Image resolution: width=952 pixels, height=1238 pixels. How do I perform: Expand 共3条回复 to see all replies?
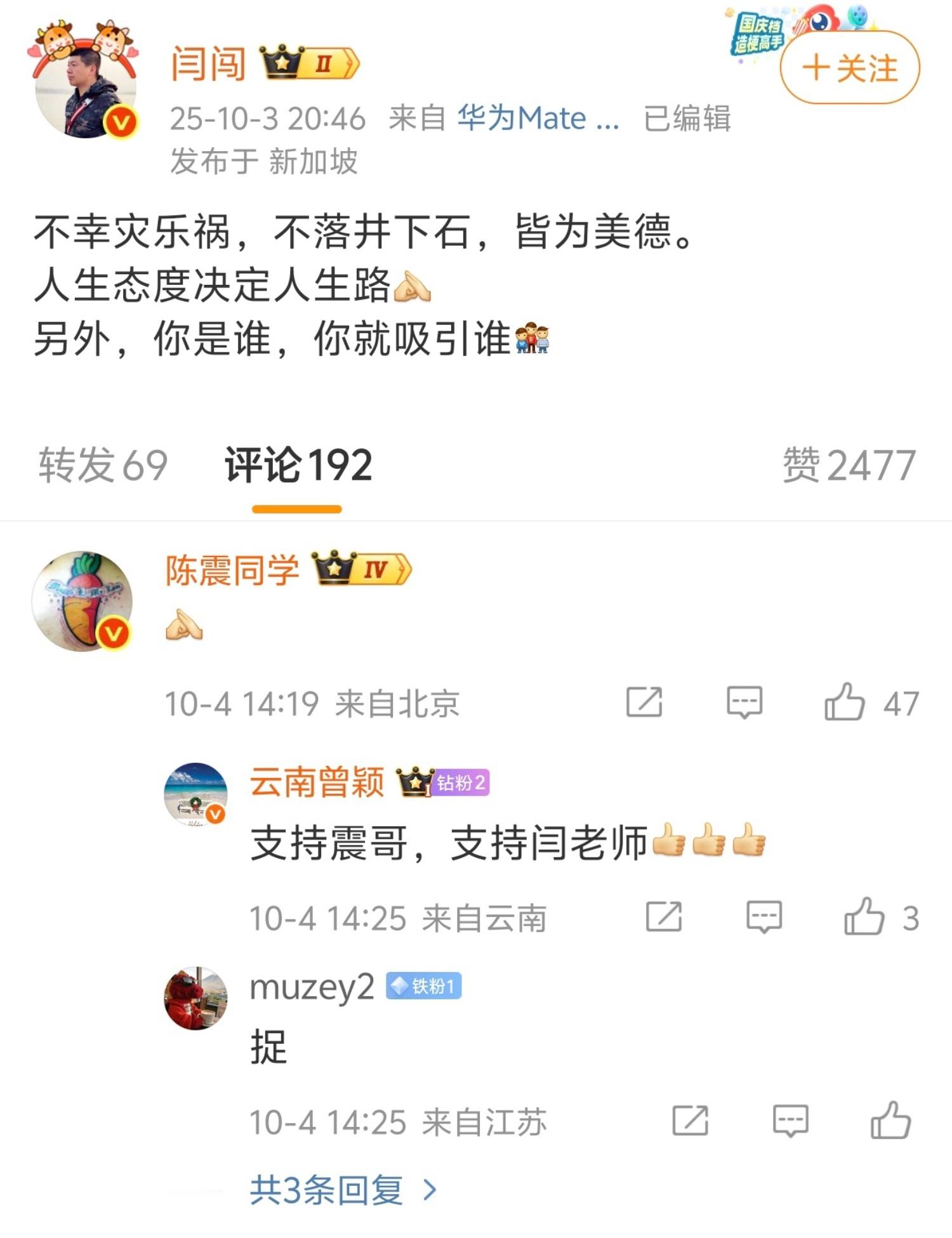point(343,1190)
